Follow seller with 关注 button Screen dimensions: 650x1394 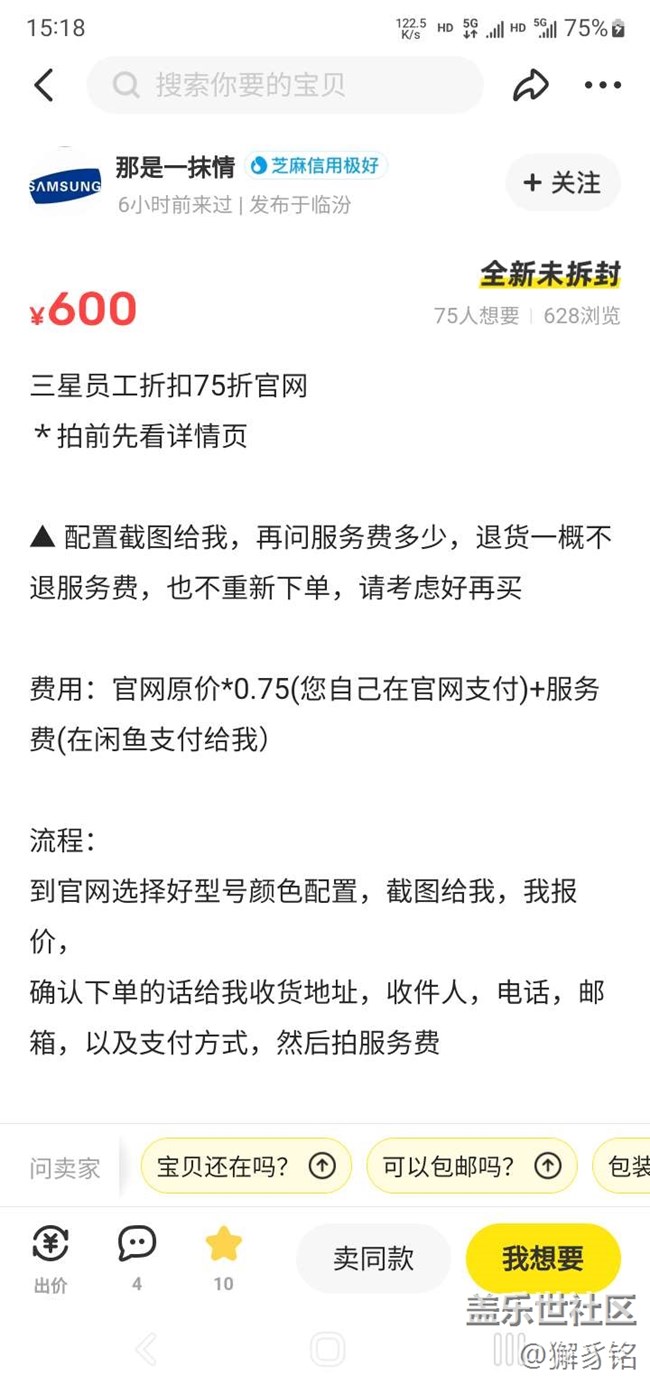(562, 183)
